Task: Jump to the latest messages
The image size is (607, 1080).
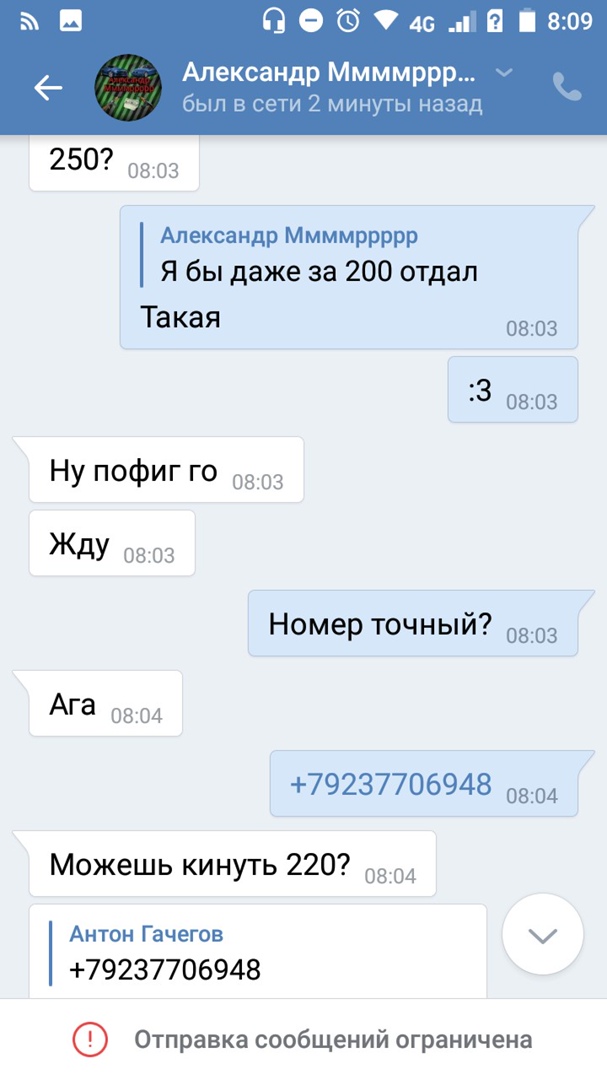Action: tap(542, 935)
